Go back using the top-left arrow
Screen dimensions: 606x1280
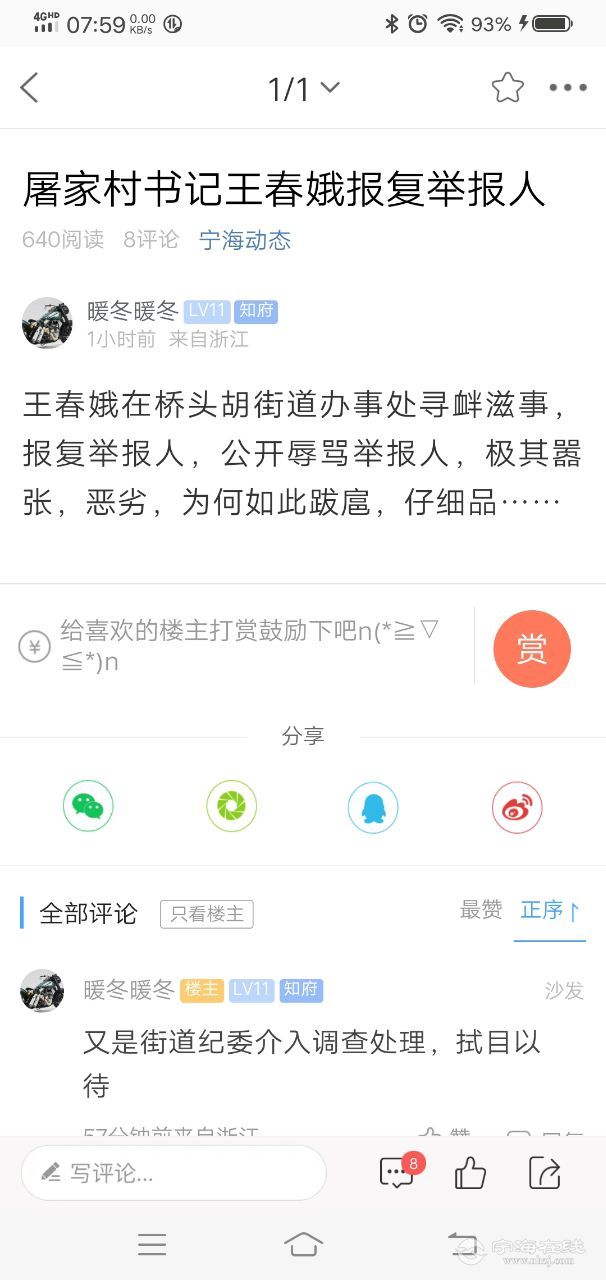pyautogui.click(x=30, y=88)
